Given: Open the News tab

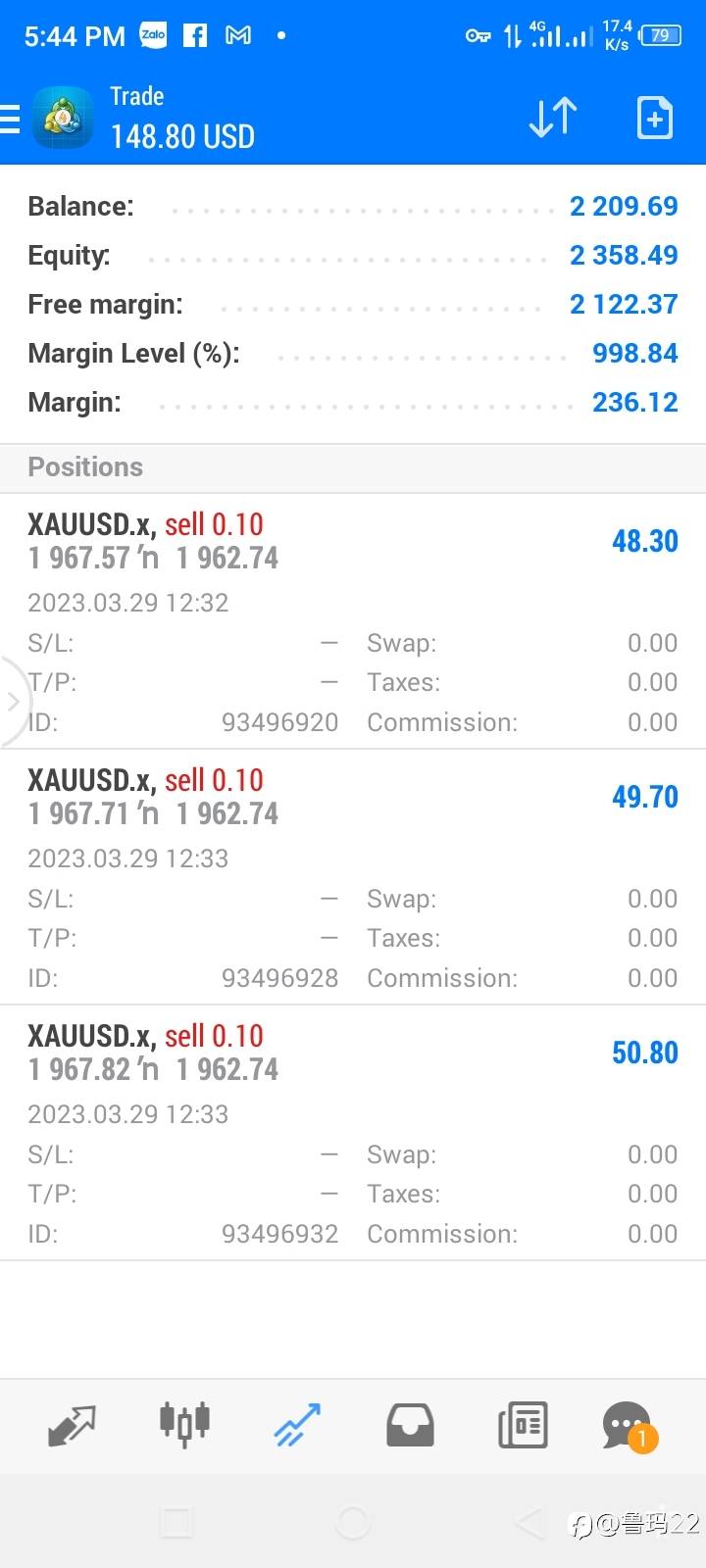Looking at the screenshot, I should point(523,1426).
